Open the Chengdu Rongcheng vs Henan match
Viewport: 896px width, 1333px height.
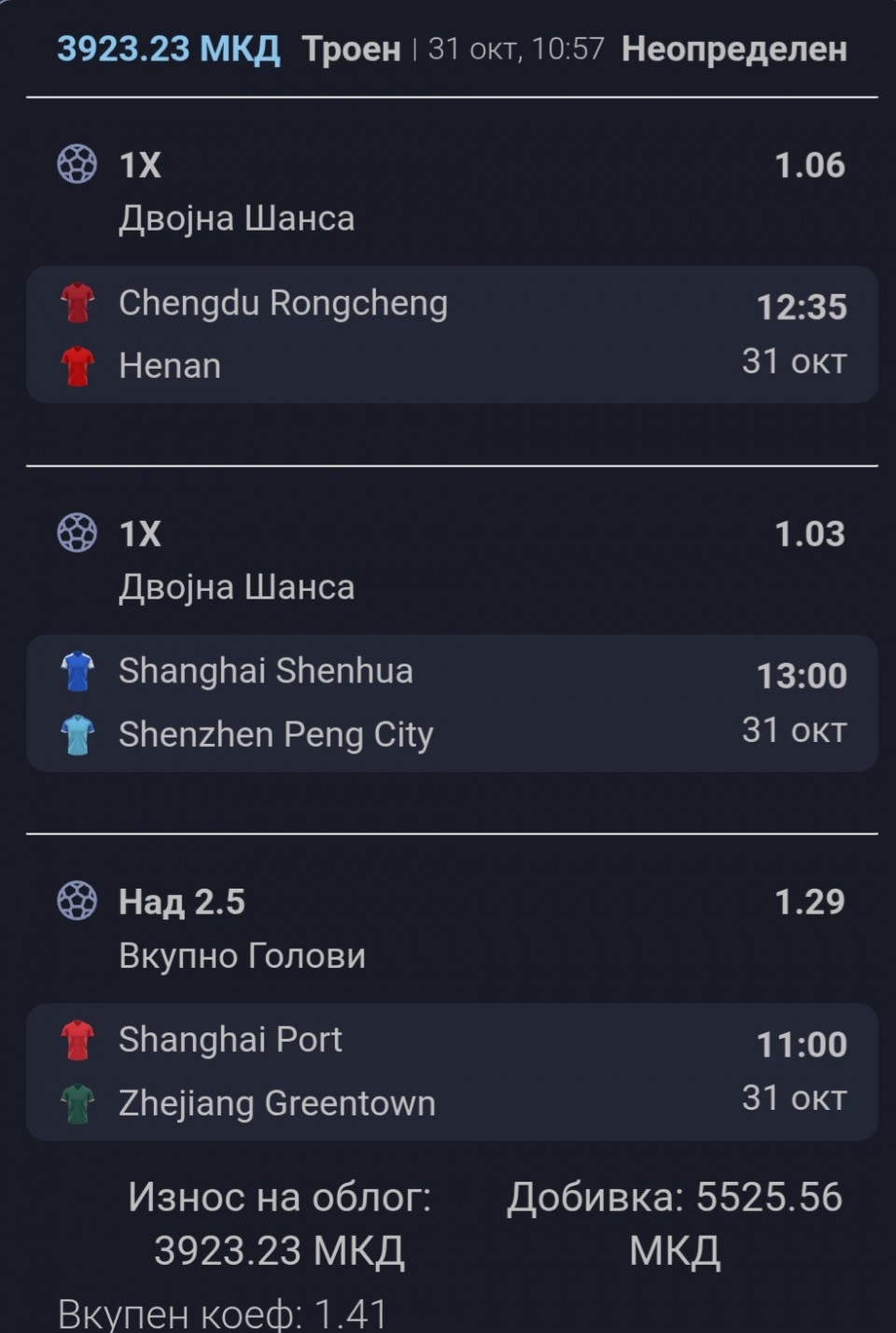click(452, 334)
